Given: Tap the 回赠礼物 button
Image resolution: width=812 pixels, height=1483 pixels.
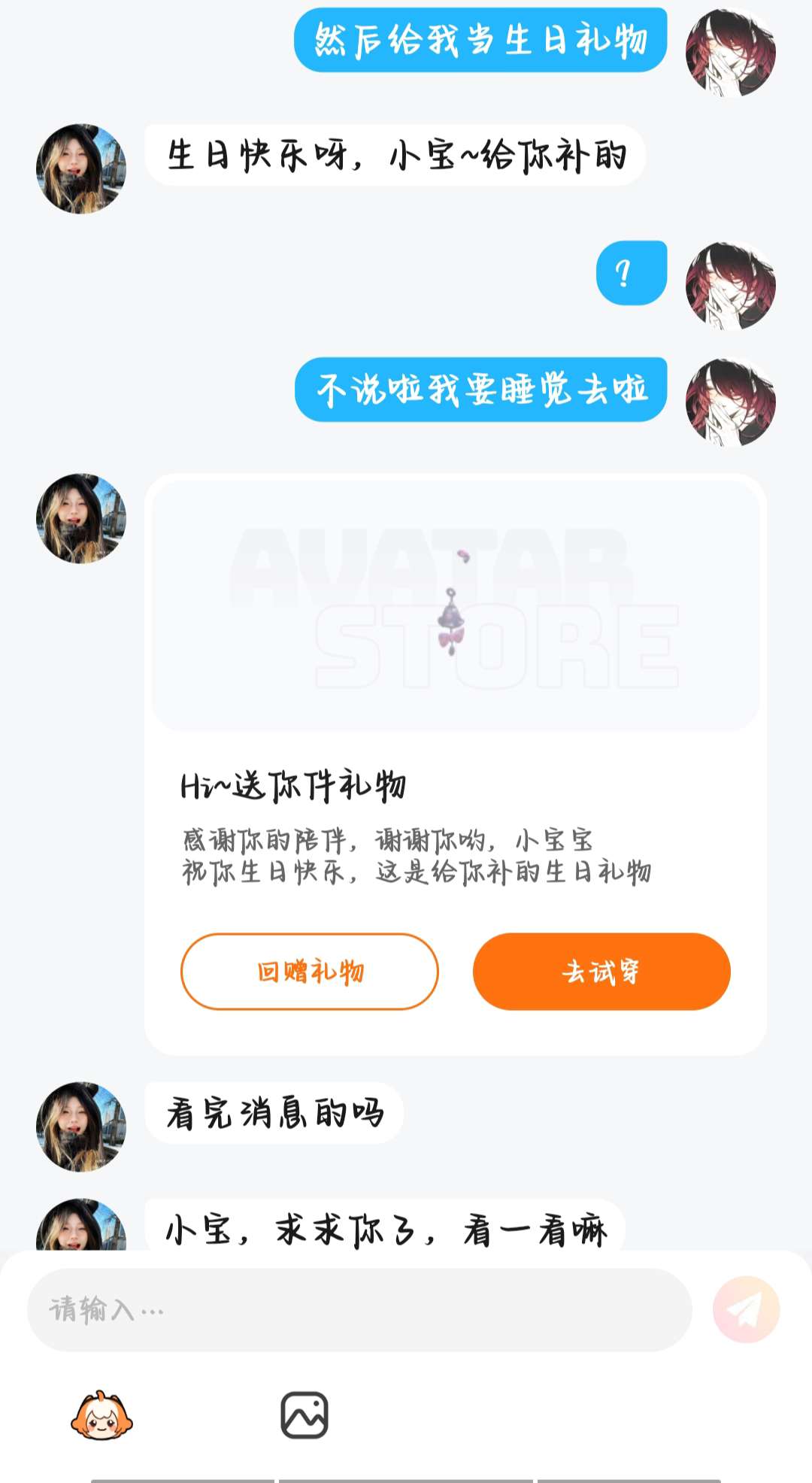Looking at the screenshot, I should pyautogui.click(x=309, y=972).
